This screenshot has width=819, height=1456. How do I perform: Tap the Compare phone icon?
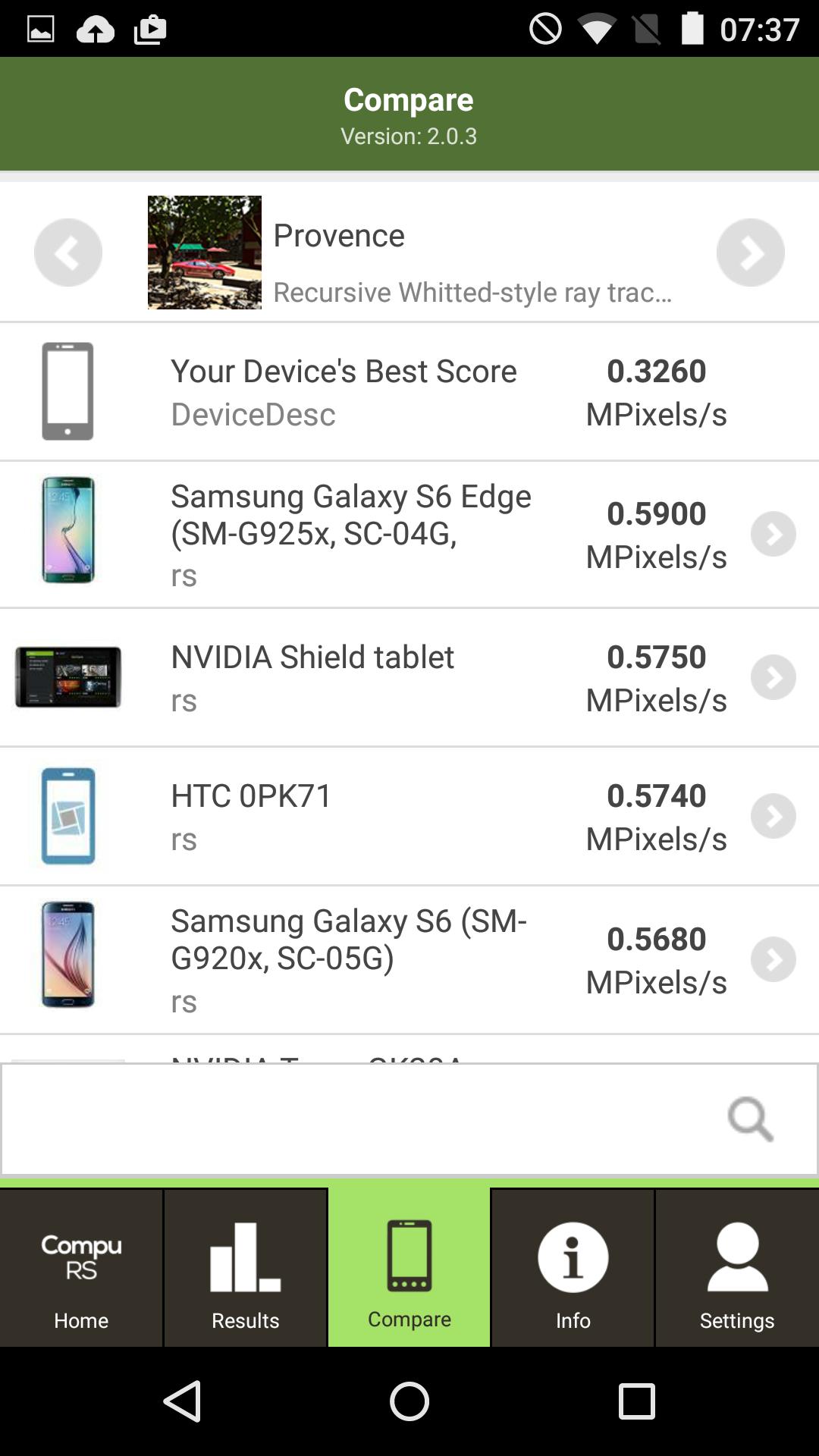pyautogui.click(x=409, y=1255)
